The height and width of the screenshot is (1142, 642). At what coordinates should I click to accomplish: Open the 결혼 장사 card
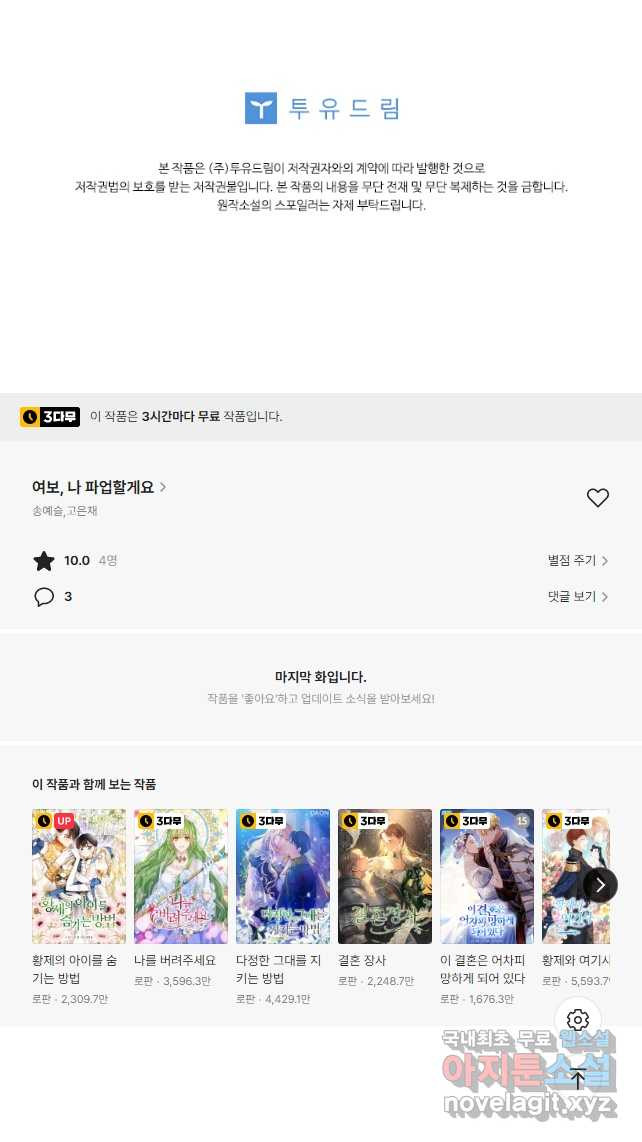(385, 877)
